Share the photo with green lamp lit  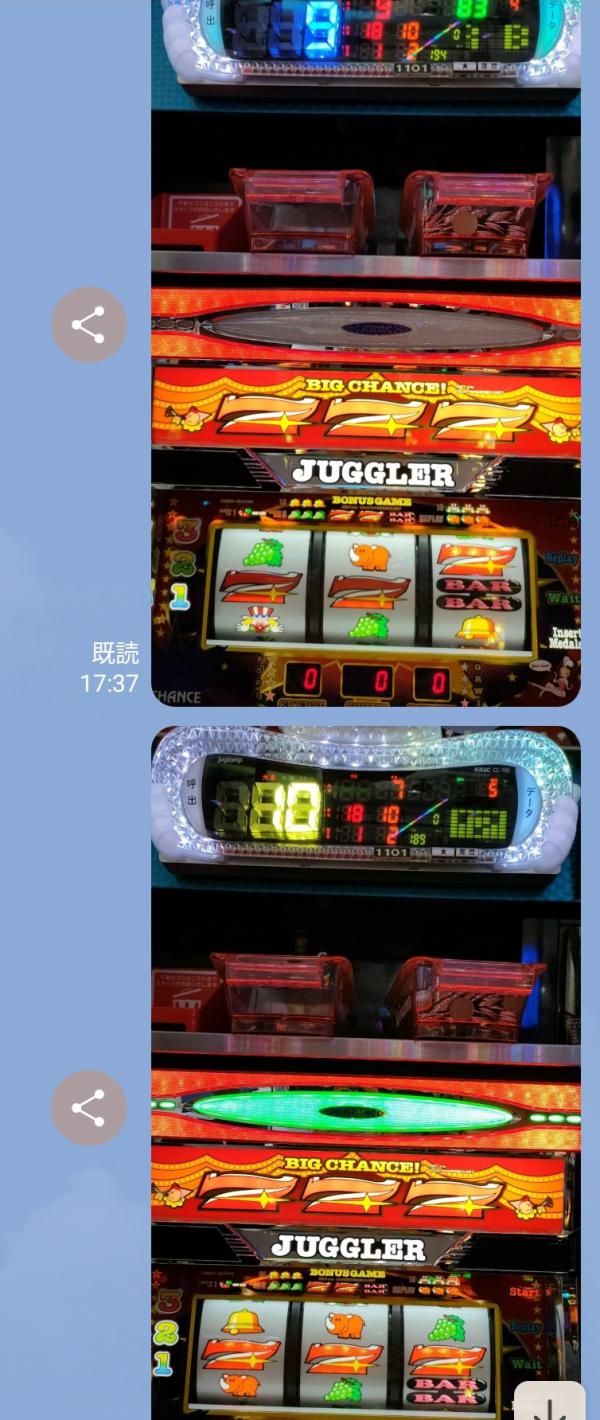tap(89, 1108)
